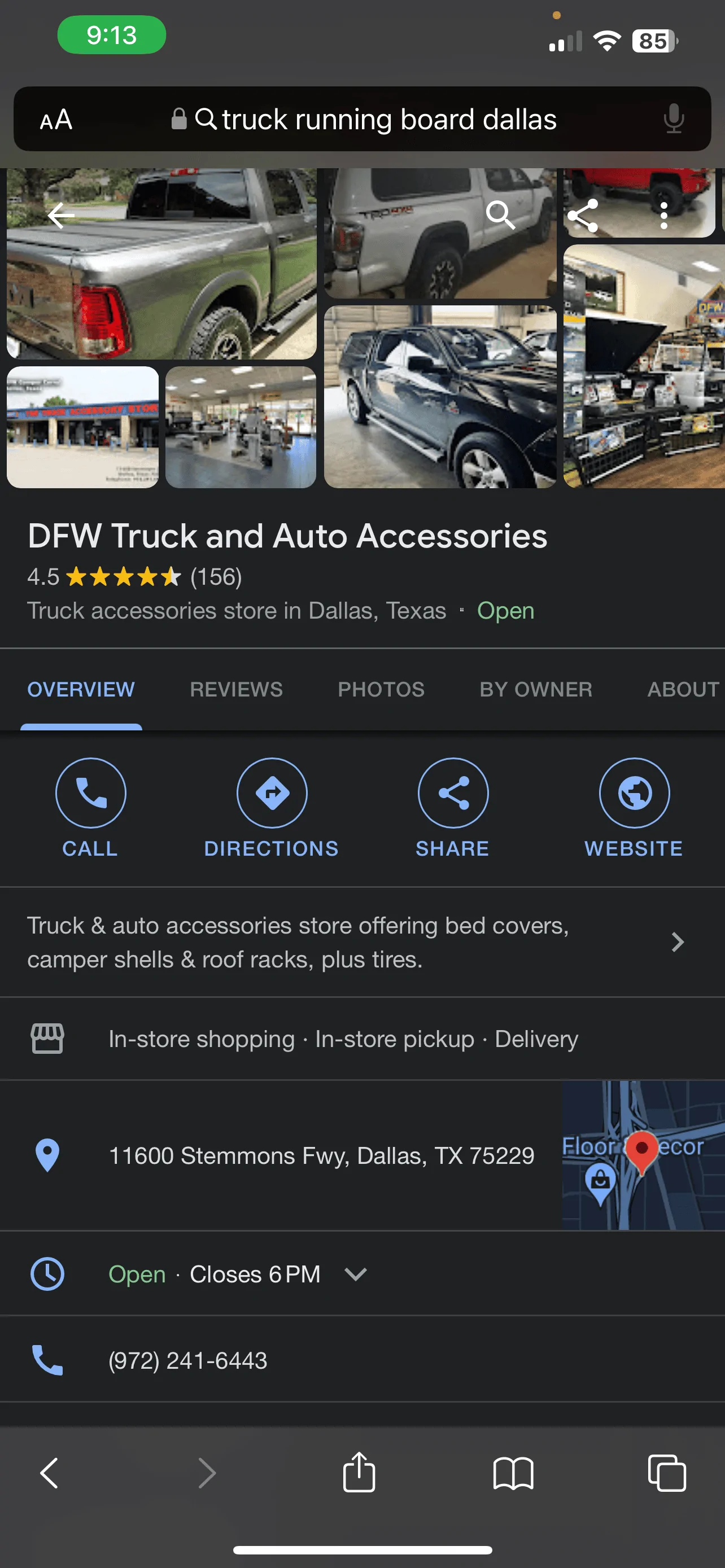Screen dimensions: 725x1568
Task: Expand the opening hours dropdown
Action: pos(356,1273)
